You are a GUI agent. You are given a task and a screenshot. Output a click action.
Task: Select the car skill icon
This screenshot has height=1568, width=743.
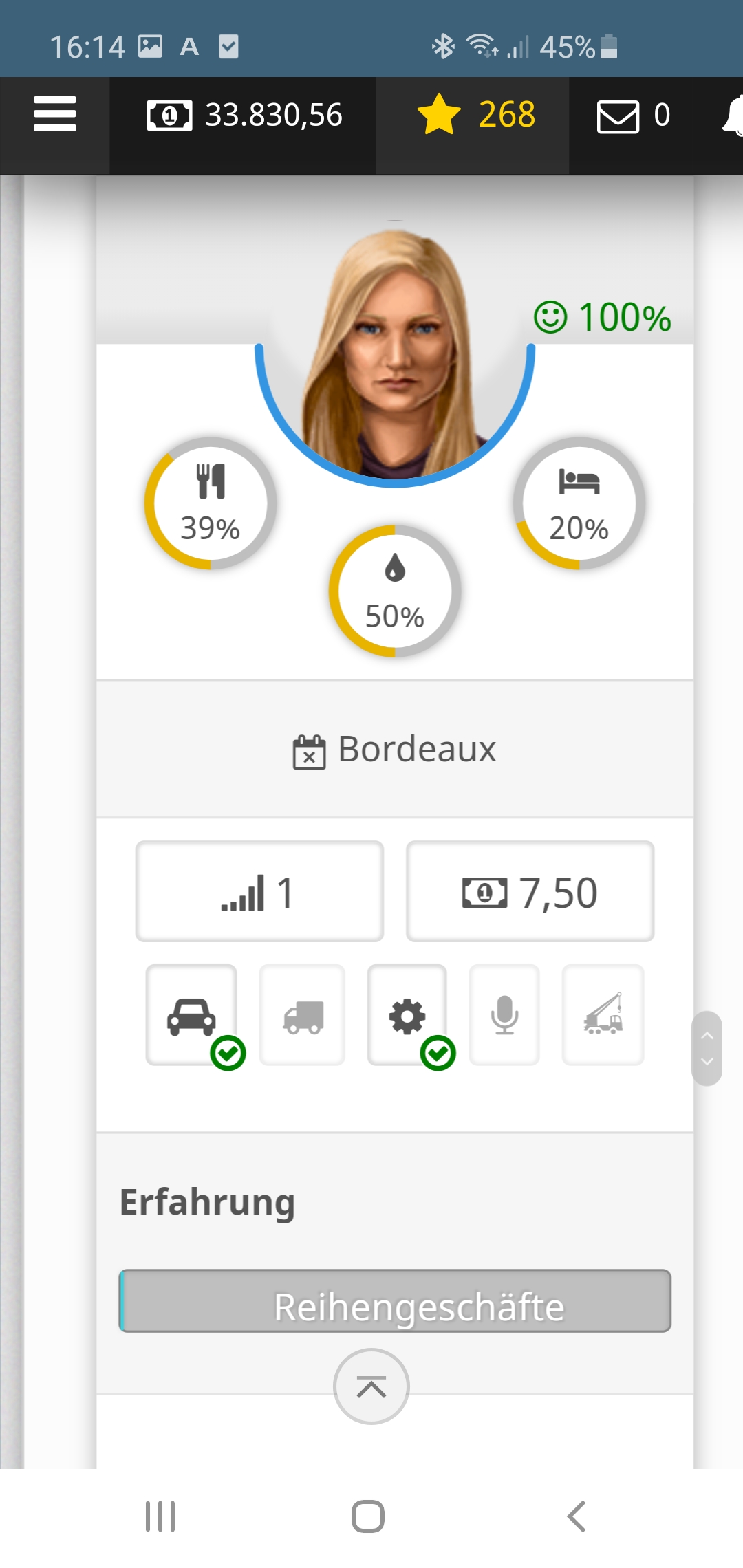(191, 1015)
